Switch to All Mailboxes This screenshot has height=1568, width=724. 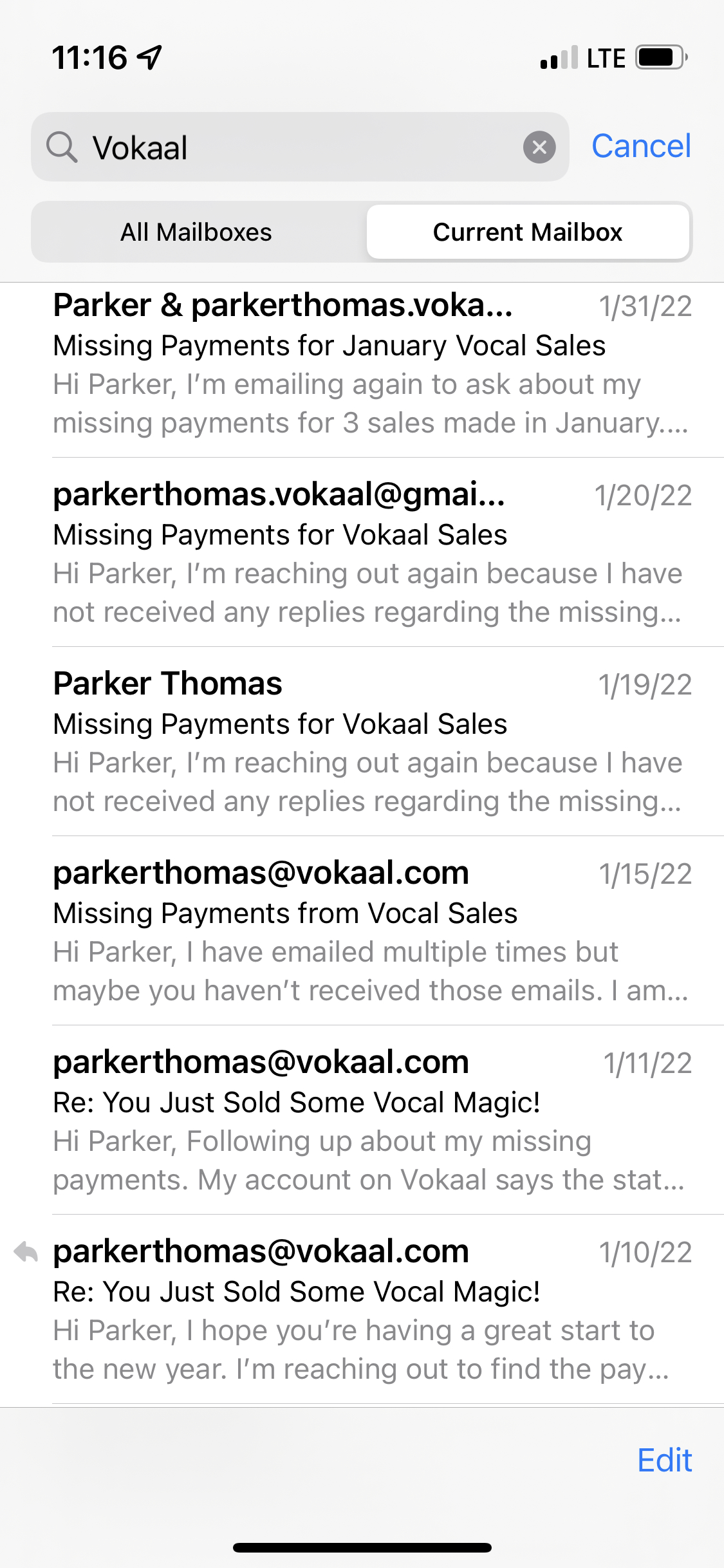tap(196, 232)
